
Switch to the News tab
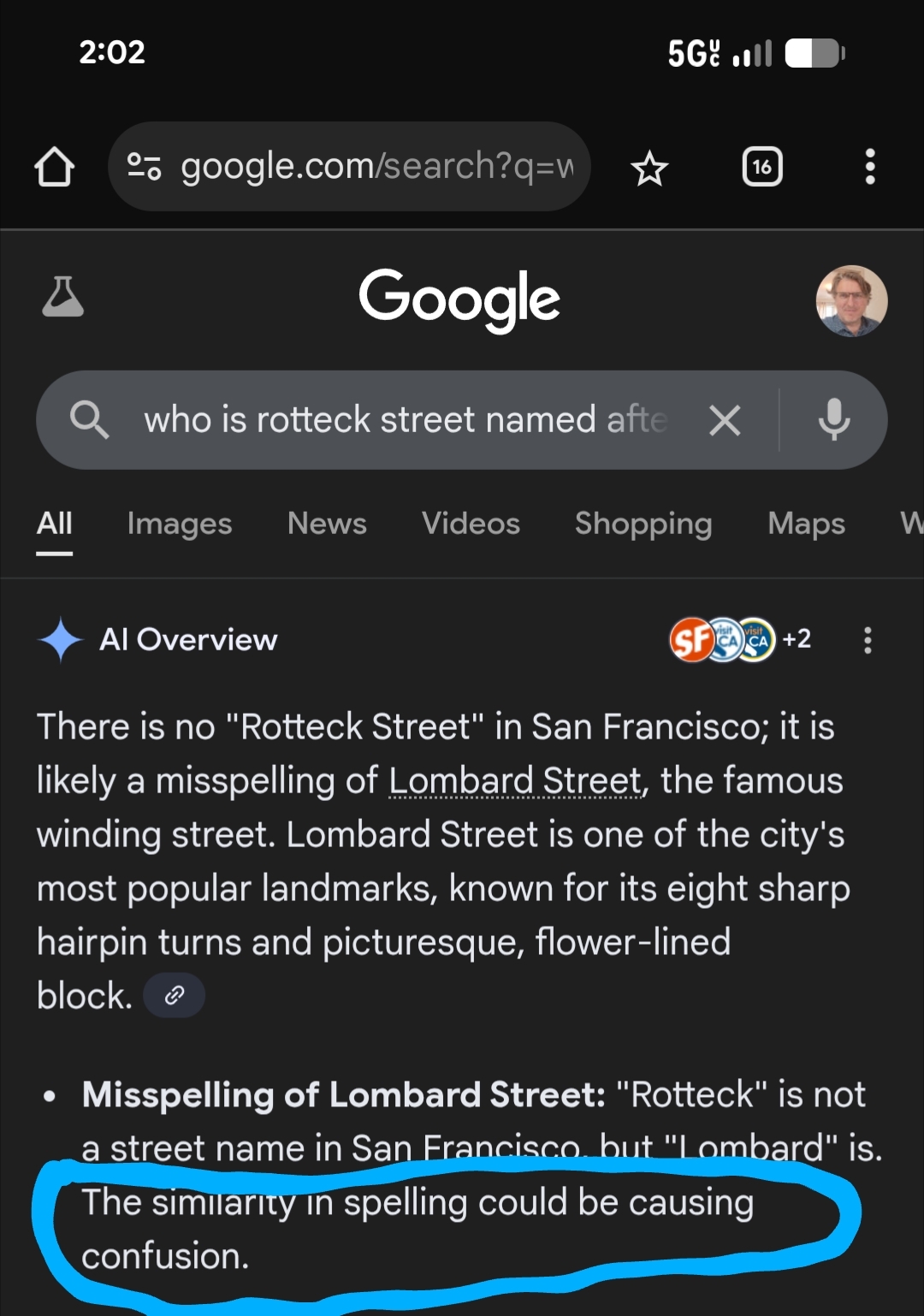327,523
